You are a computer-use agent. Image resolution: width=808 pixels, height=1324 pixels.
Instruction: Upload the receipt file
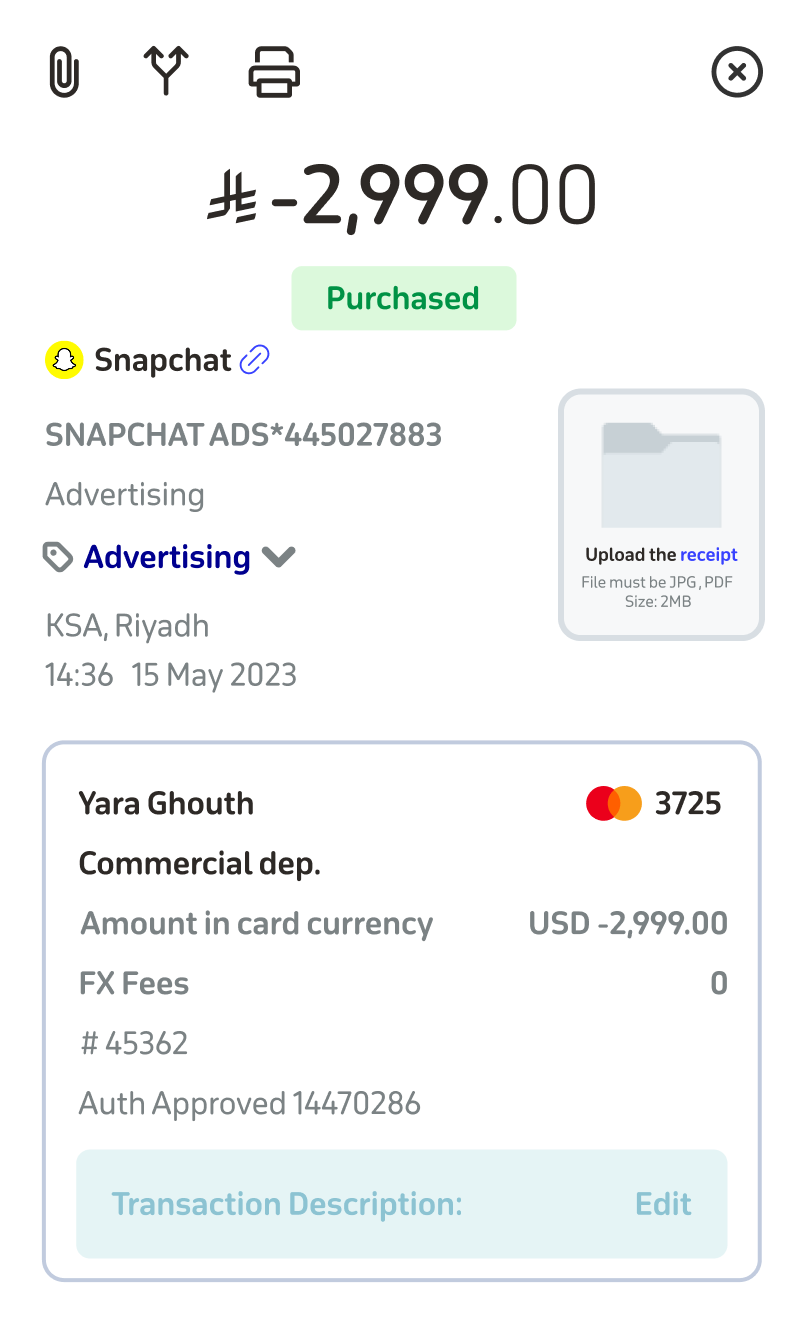tap(661, 514)
